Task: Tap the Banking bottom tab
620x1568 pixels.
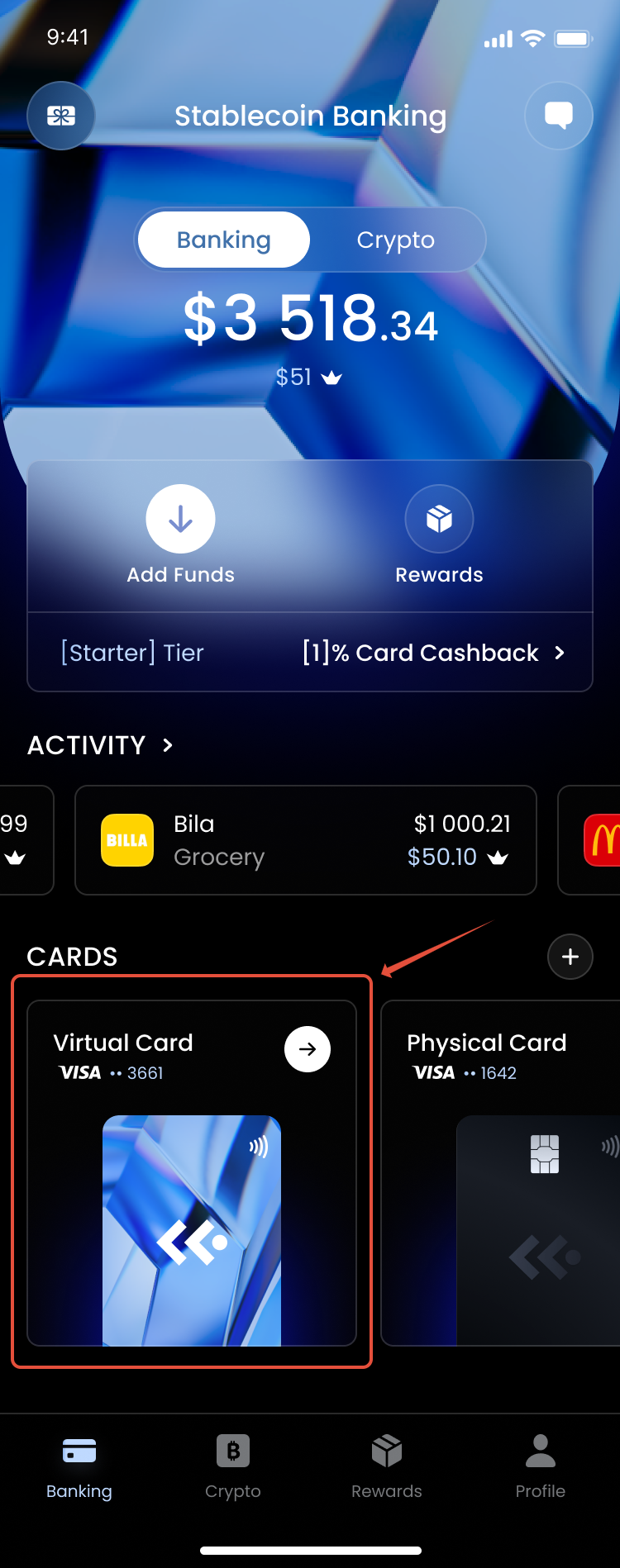Action: [x=79, y=1466]
